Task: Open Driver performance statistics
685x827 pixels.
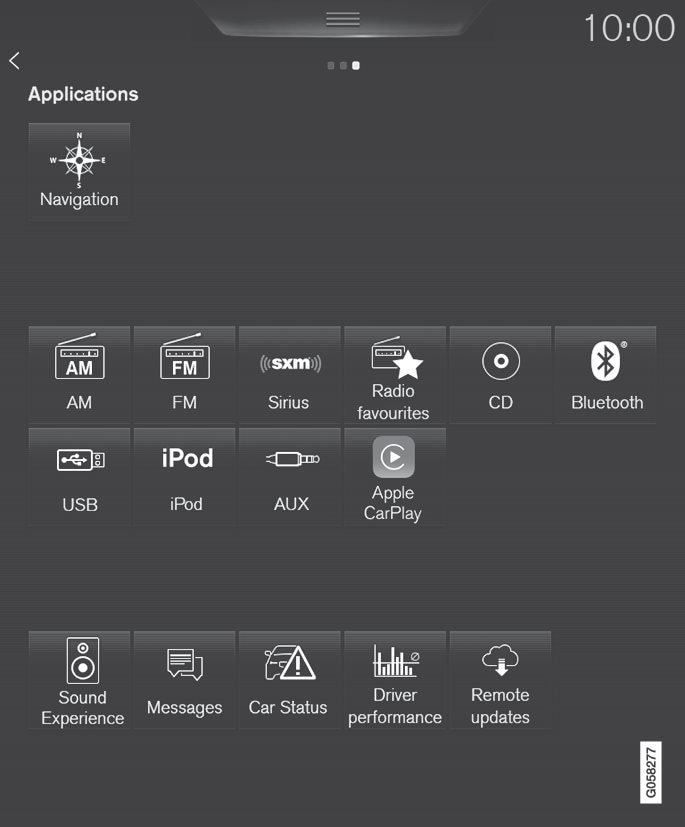Action: (394, 680)
